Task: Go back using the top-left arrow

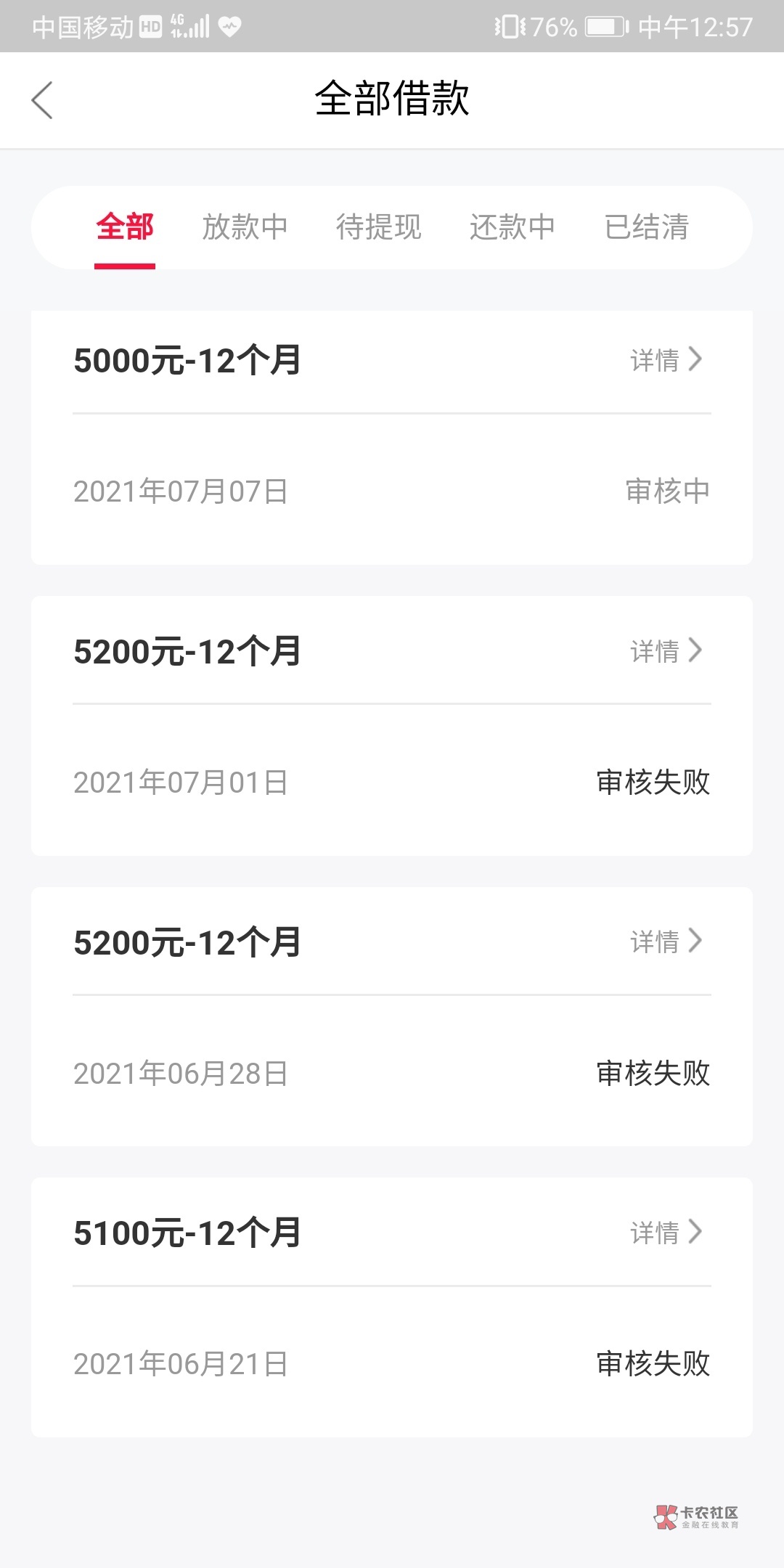Action: coord(42,99)
